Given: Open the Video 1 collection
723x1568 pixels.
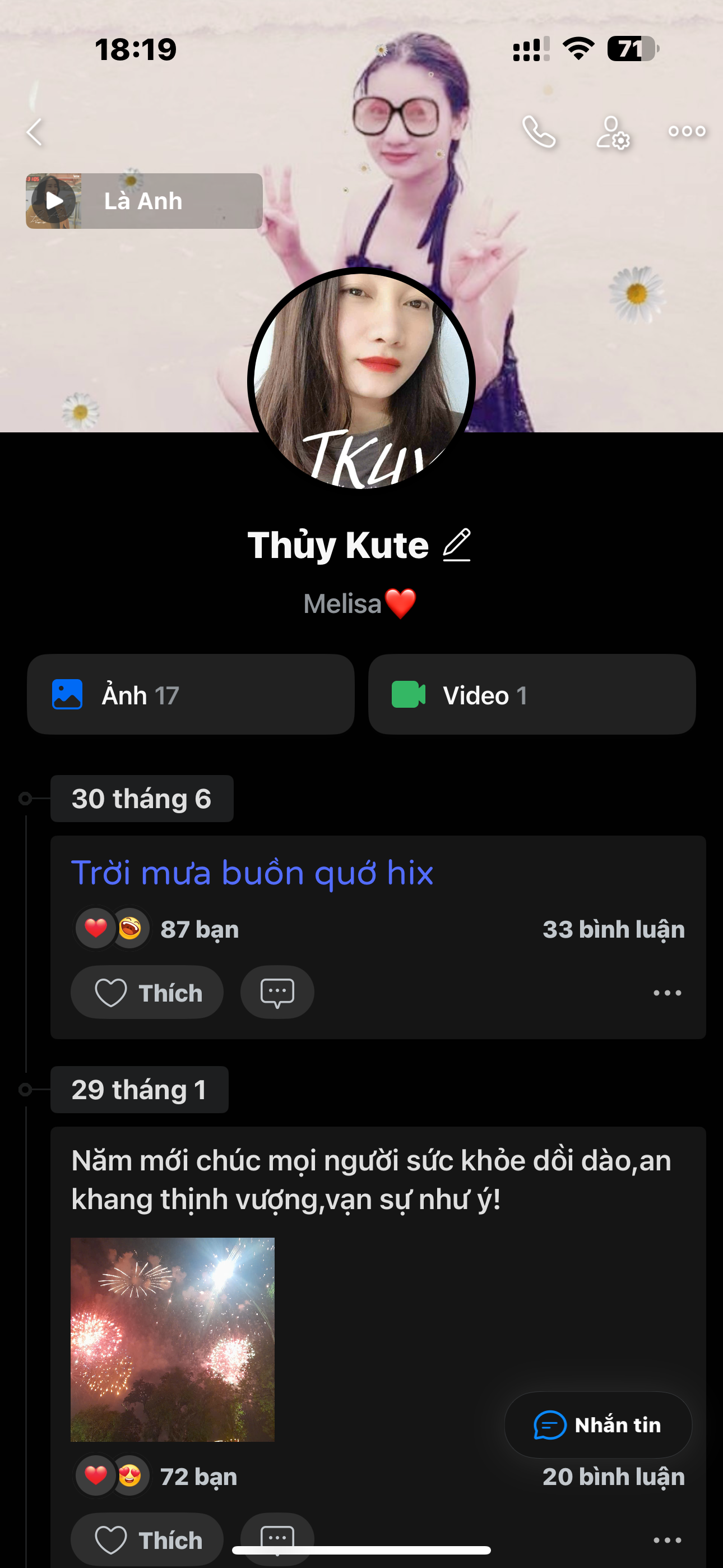Looking at the screenshot, I should click(x=531, y=694).
